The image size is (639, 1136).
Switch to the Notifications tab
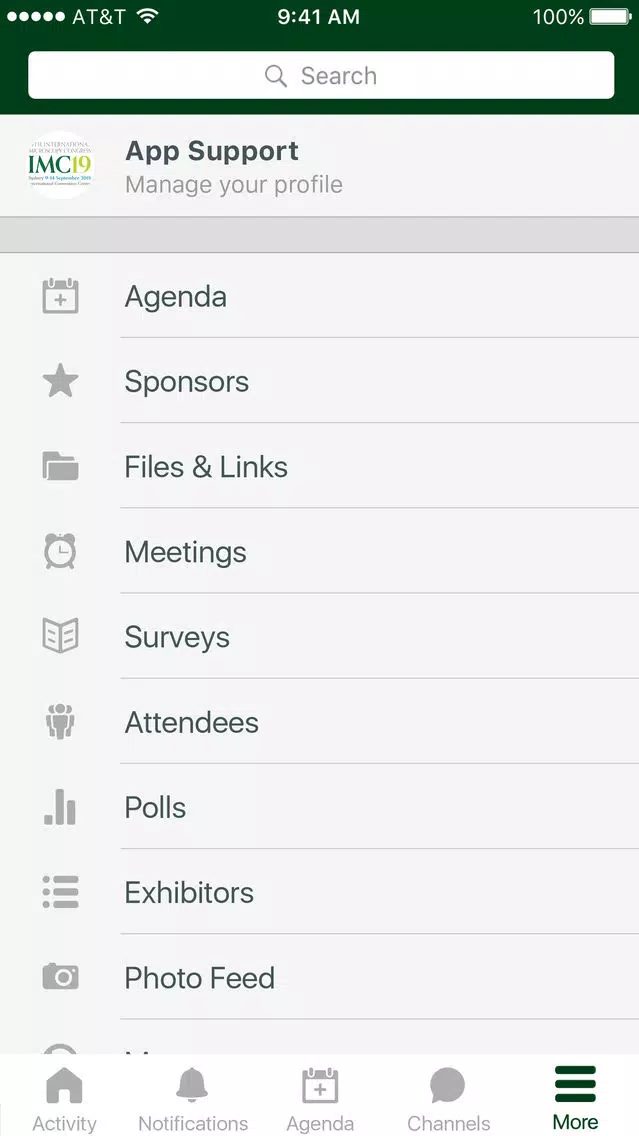tap(193, 1098)
